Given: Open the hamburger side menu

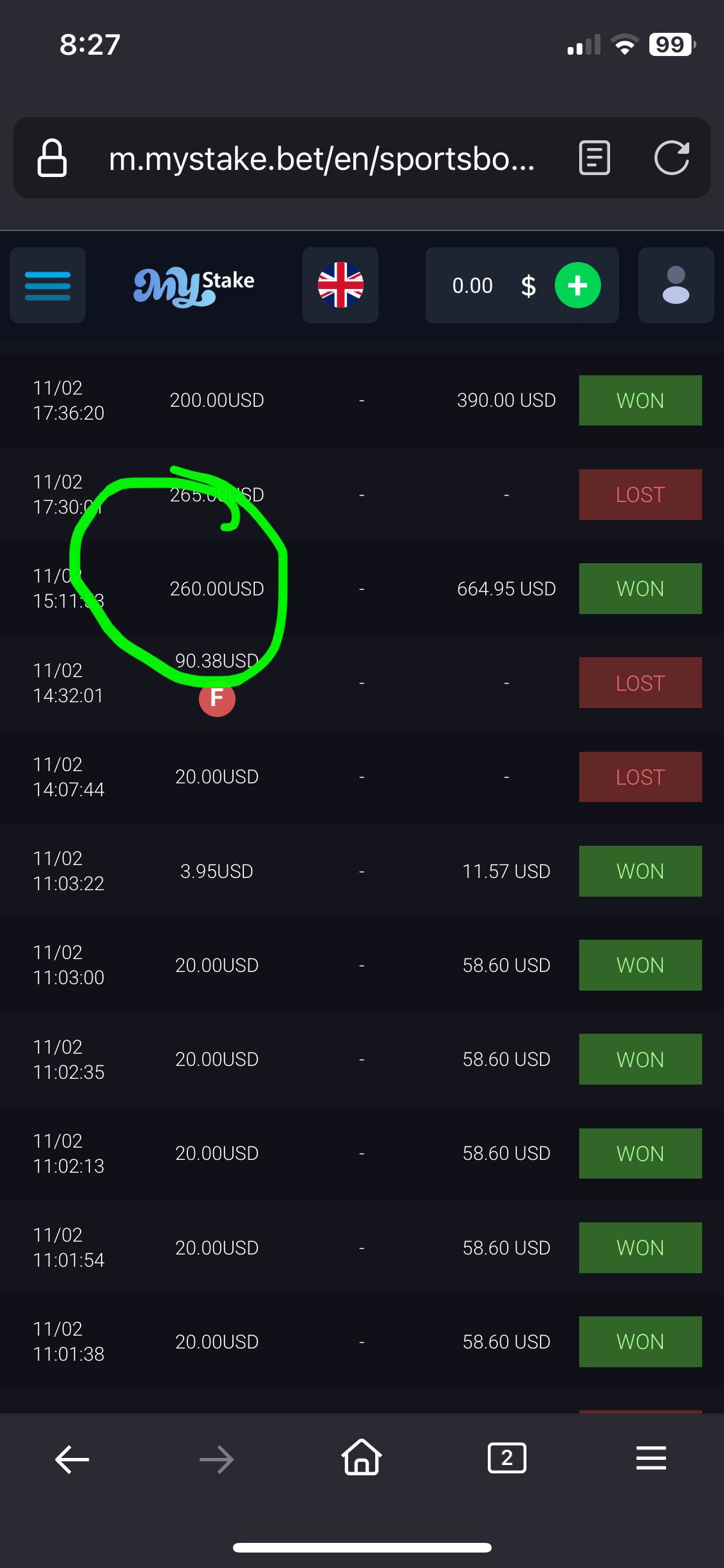Looking at the screenshot, I should 48,285.
